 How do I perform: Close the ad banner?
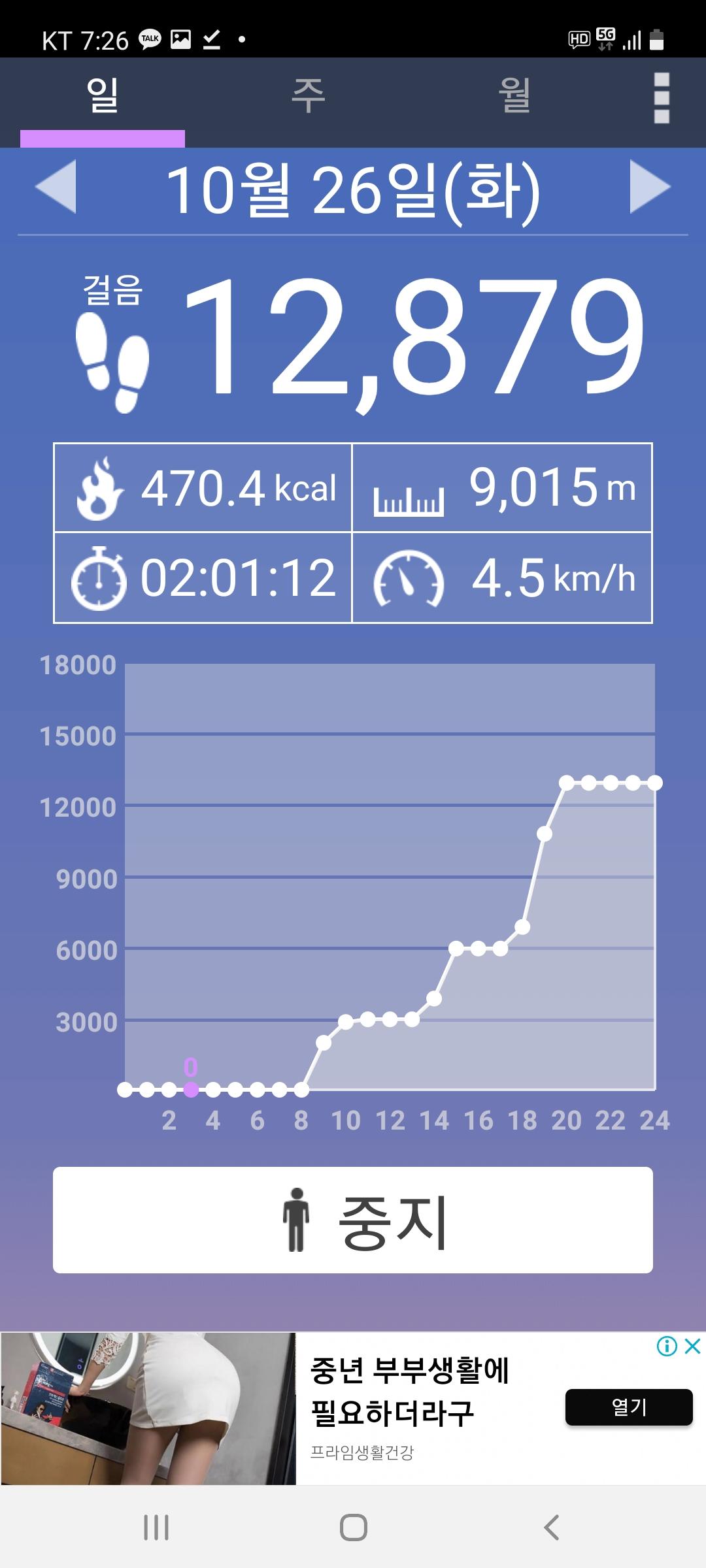(693, 1347)
